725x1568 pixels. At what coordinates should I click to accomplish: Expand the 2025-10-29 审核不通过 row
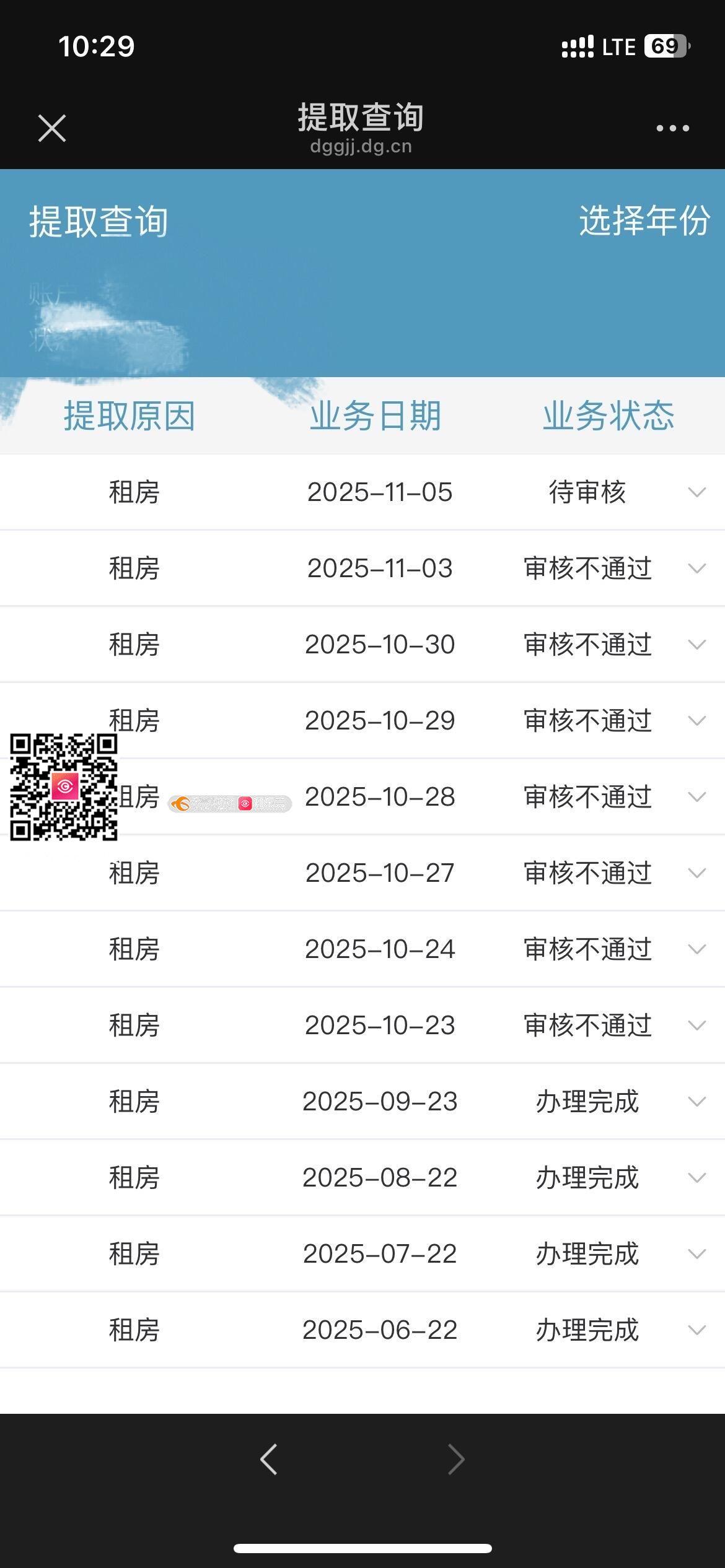[x=696, y=721]
